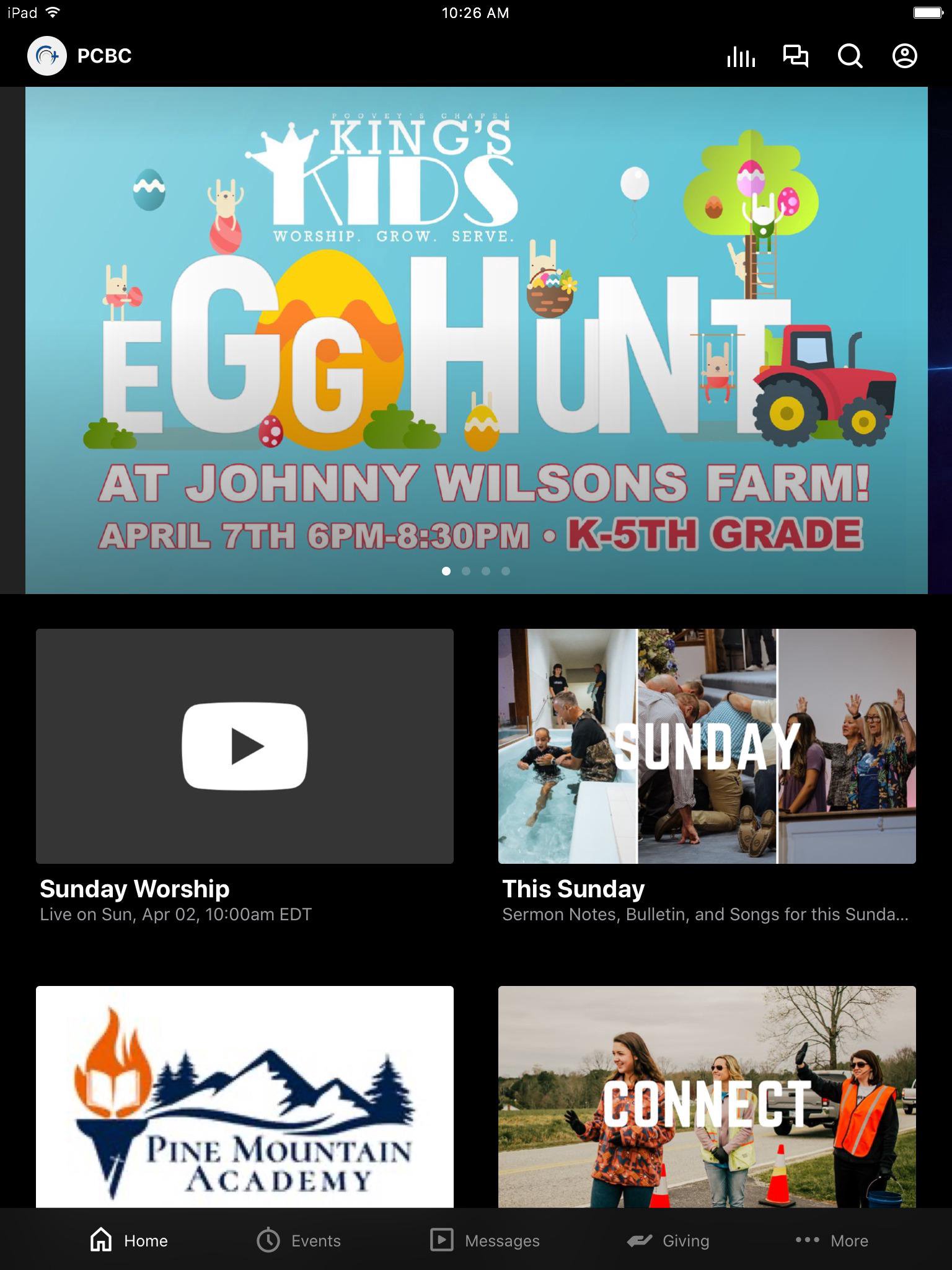This screenshot has width=952, height=1270.
Task: Jump to the second banner slide dot
Action: coord(466,571)
